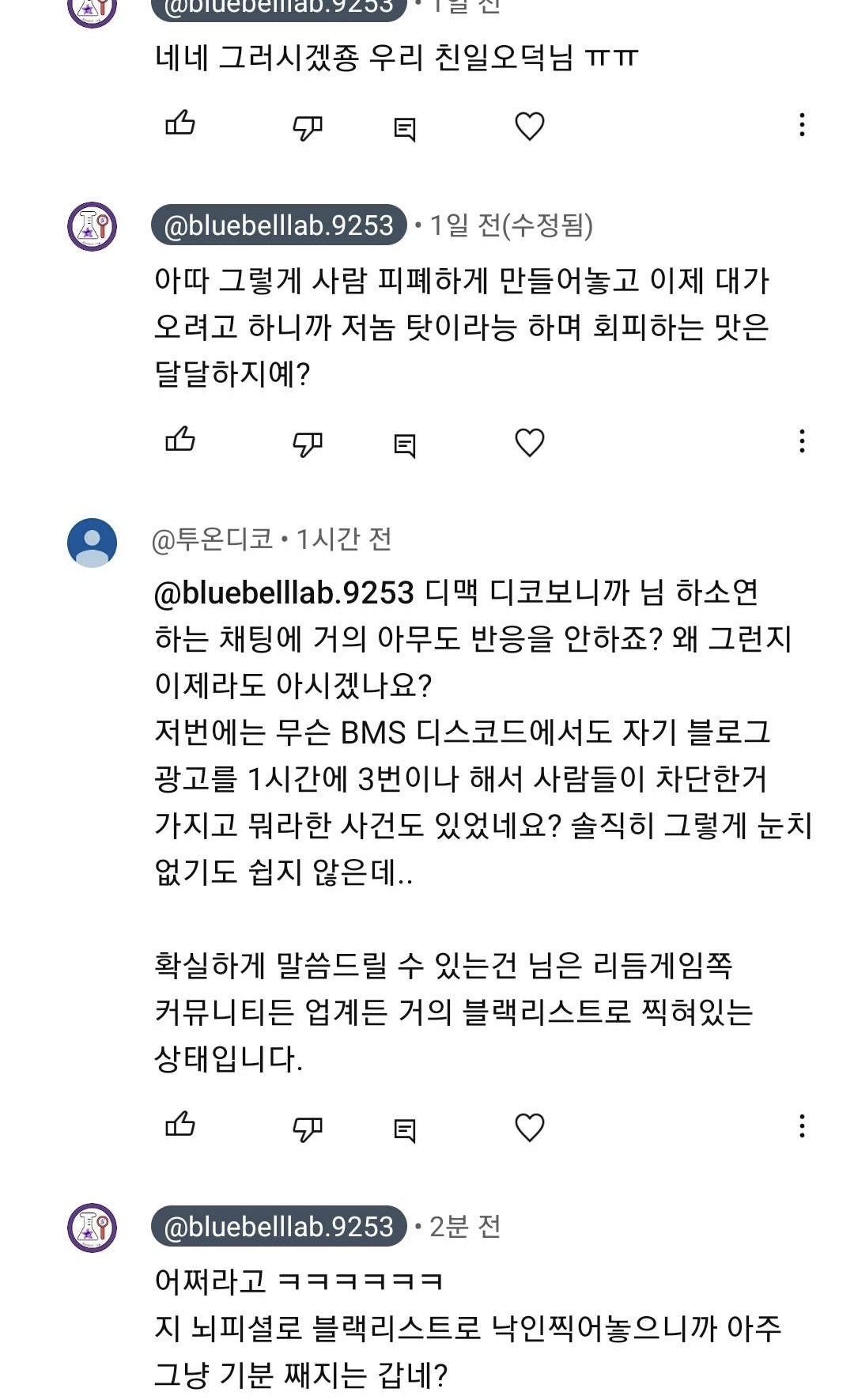Dislike the comment '네네 그러시겠죵 우리 친일오덕님'
The image size is (854, 1400).
308,127
